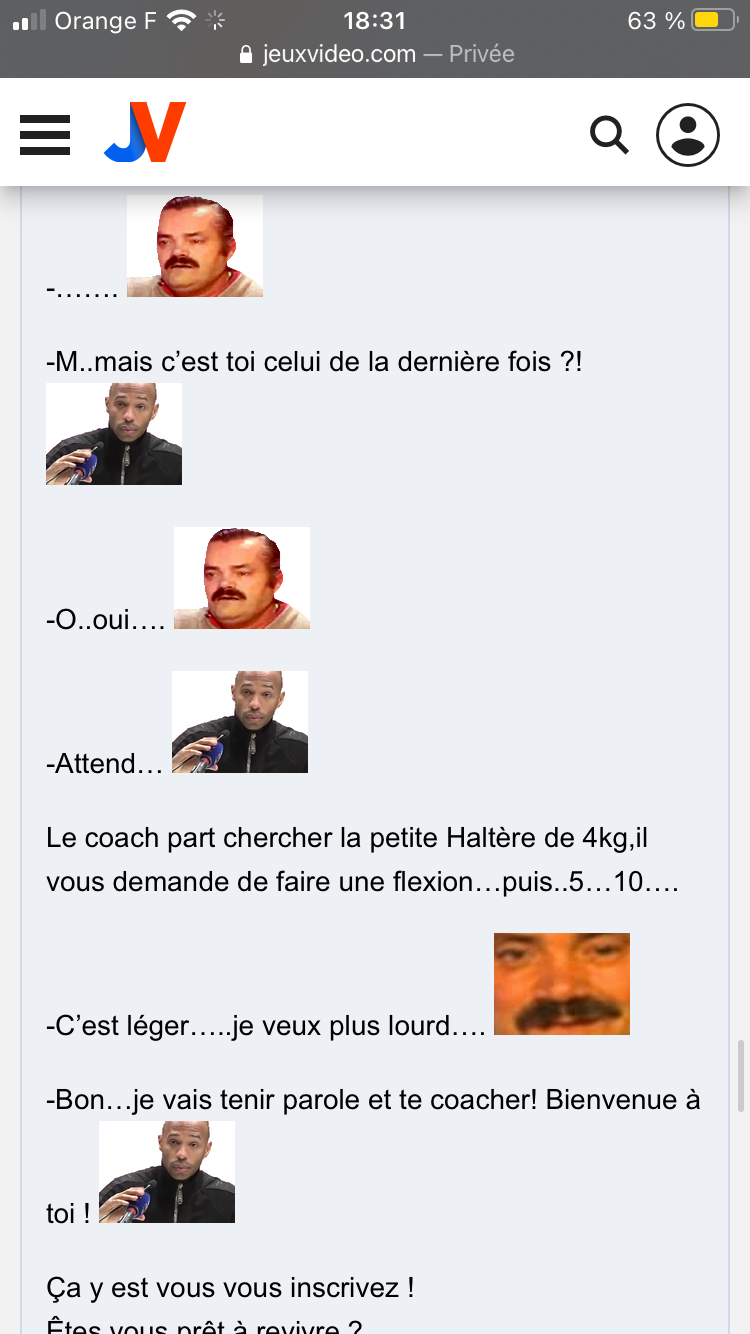Tap the jeuxvideo.com address bar
750x1334 pixels.
pos(376,54)
